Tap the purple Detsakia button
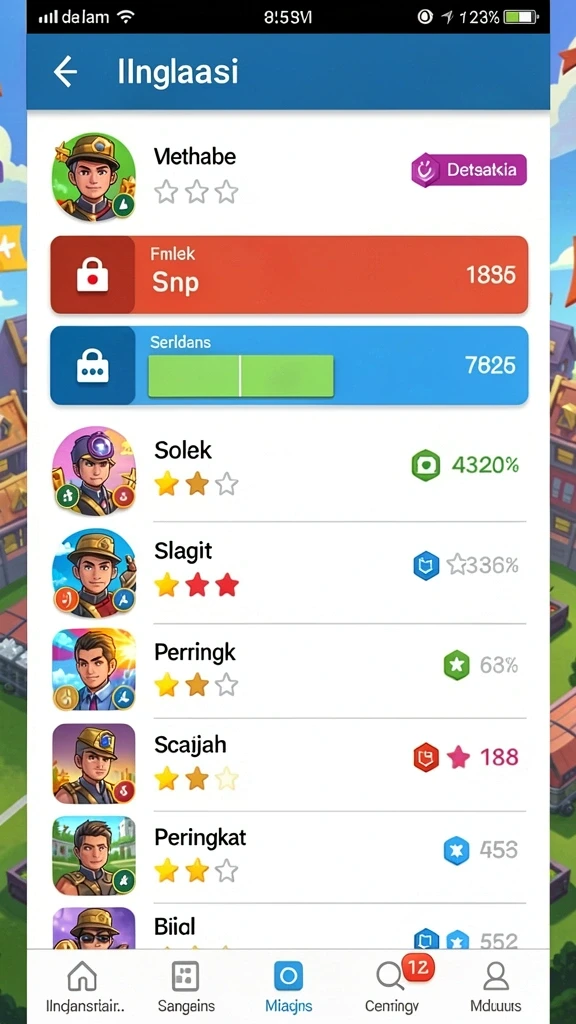The image size is (576, 1024). point(469,170)
